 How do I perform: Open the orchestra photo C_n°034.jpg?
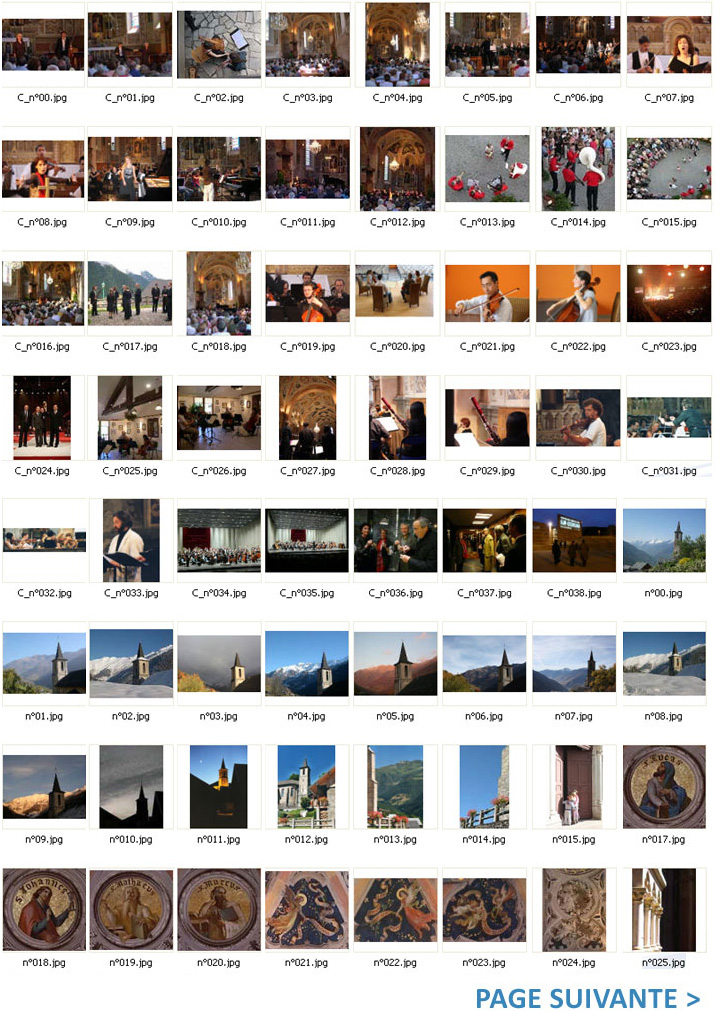pyautogui.click(x=219, y=540)
